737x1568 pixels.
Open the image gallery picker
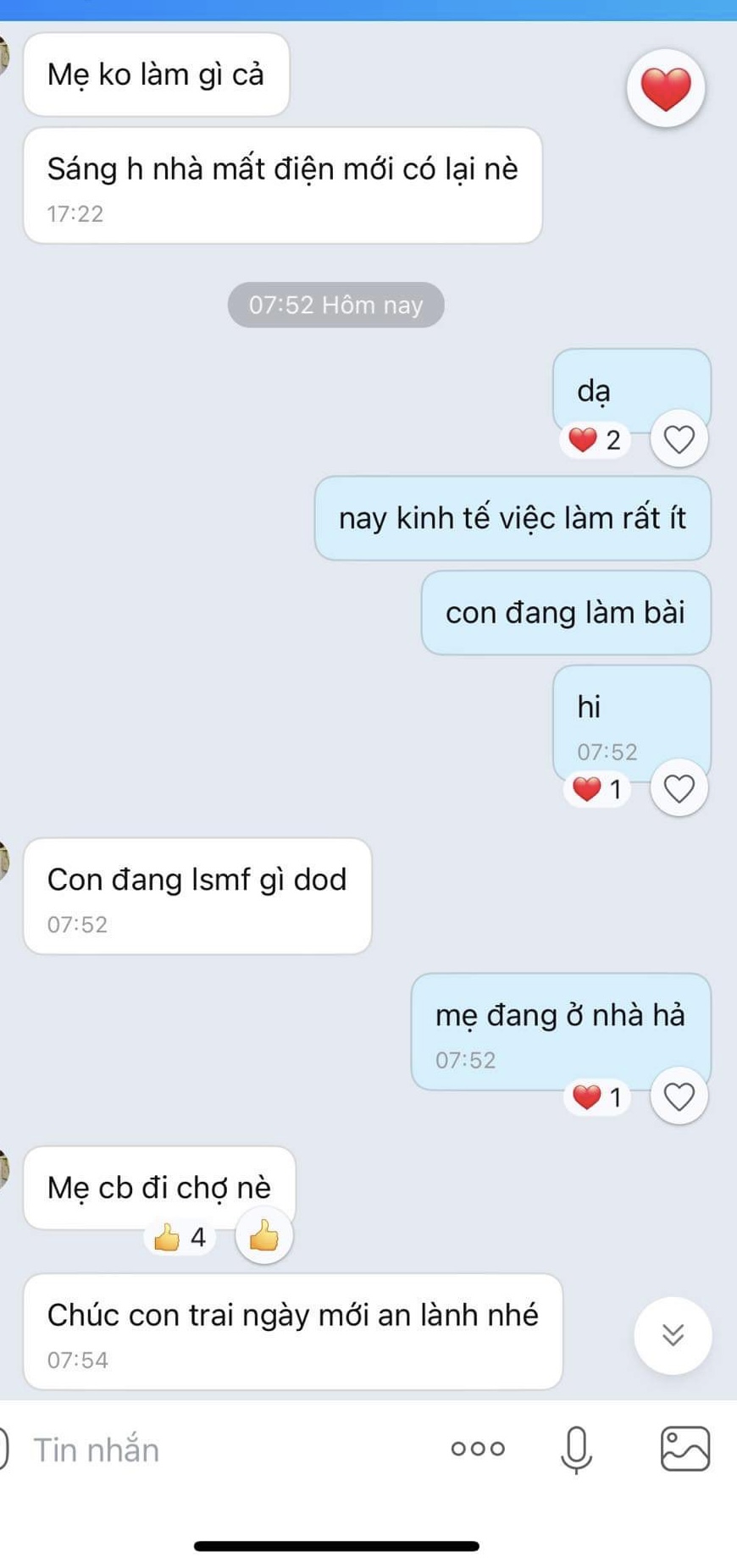pyautogui.click(x=684, y=1449)
